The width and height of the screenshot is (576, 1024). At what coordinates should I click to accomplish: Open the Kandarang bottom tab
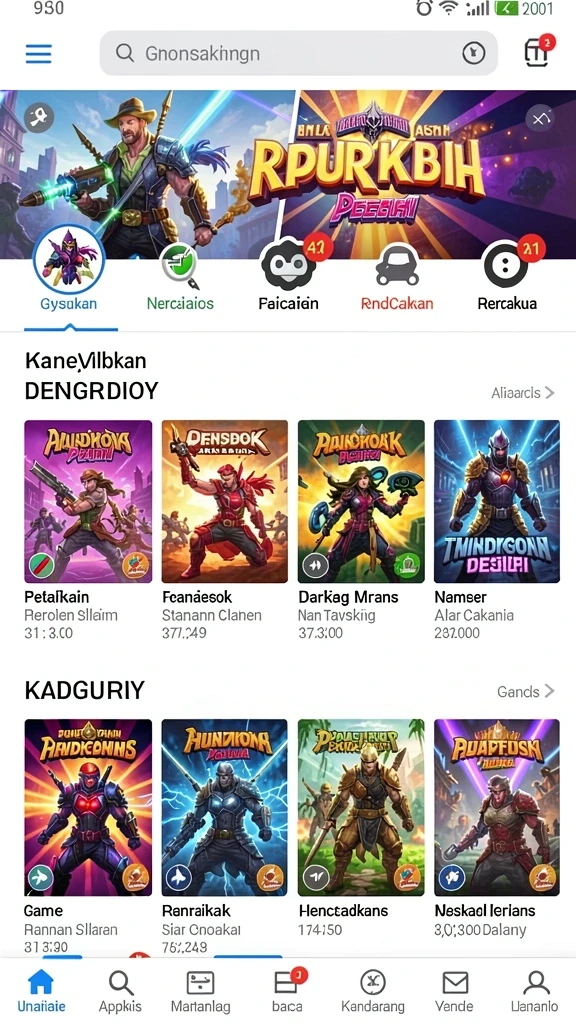tap(373, 991)
